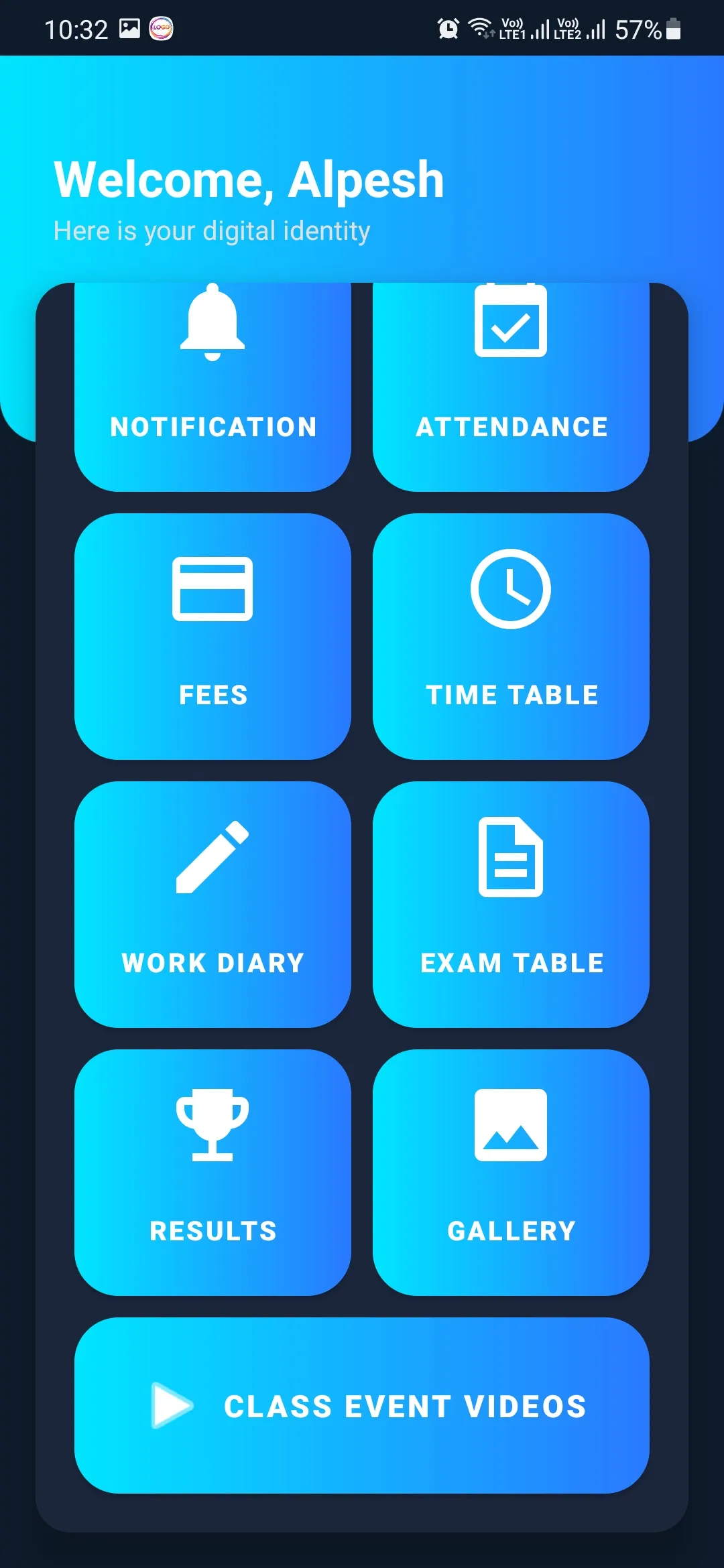
Task: View the Fees card
Action: point(213,637)
